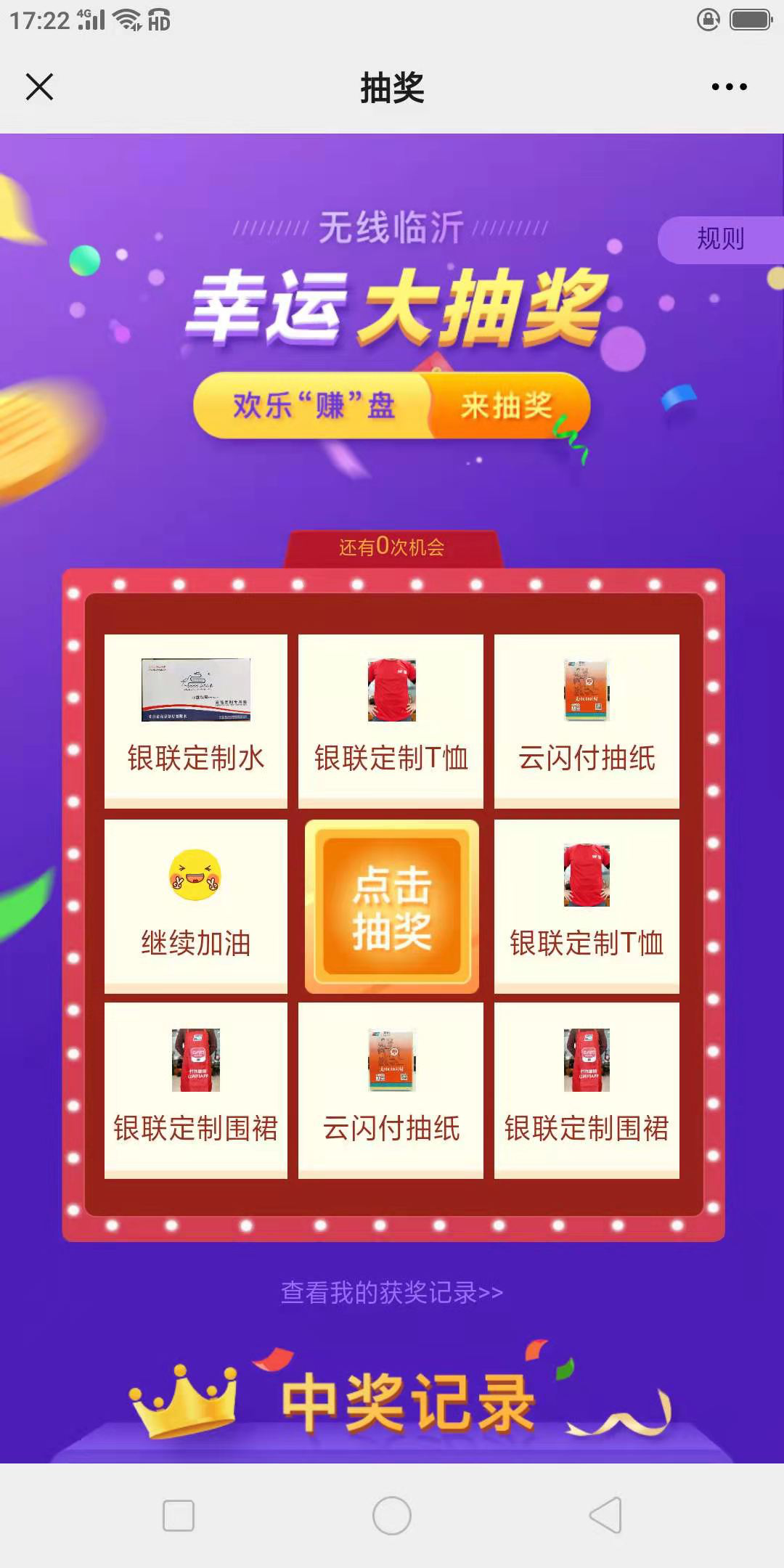784x1568 pixels.
Task: Open the 查看我的获奖记录 link
Action: 392,1293
